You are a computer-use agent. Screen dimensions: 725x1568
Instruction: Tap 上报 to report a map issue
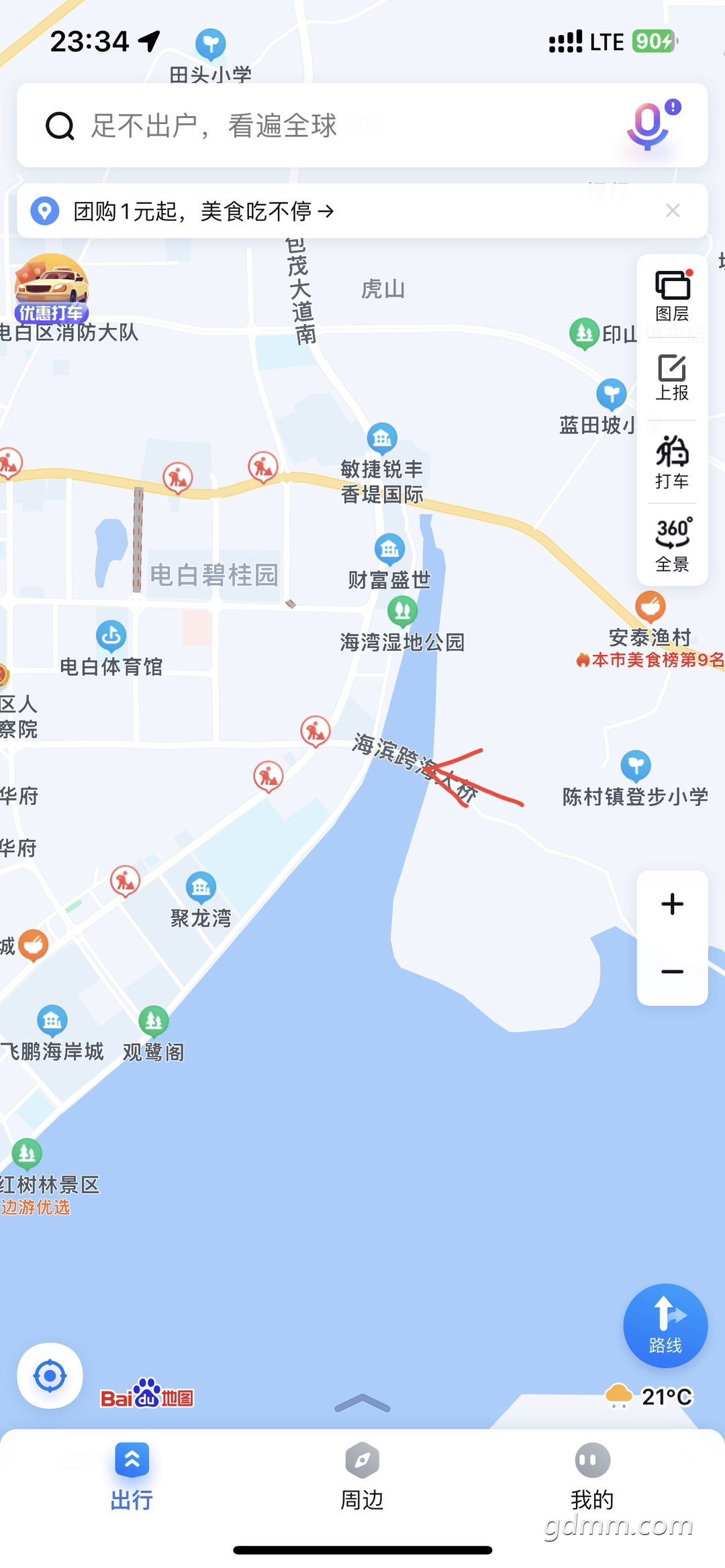tap(672, 378)
